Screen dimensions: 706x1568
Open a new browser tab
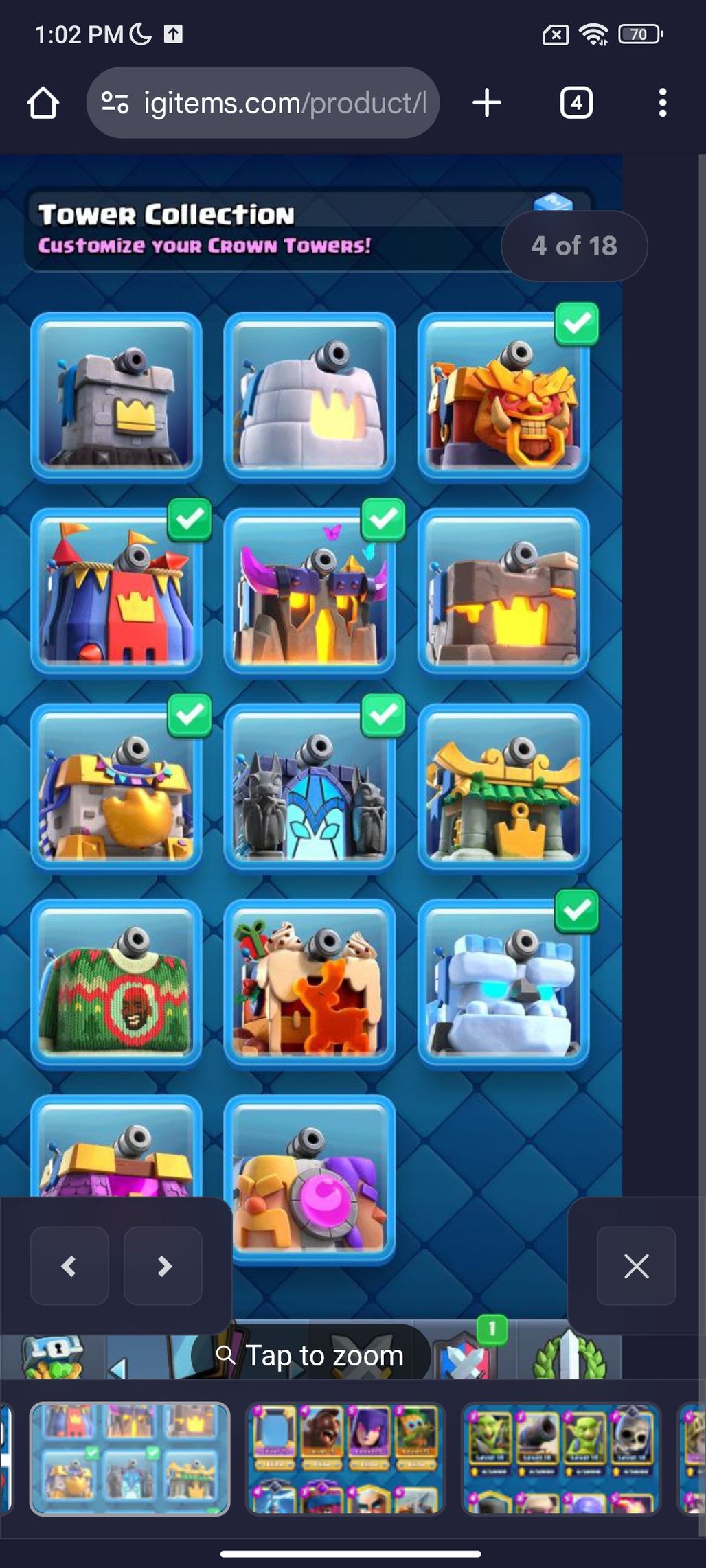[487, 103]
